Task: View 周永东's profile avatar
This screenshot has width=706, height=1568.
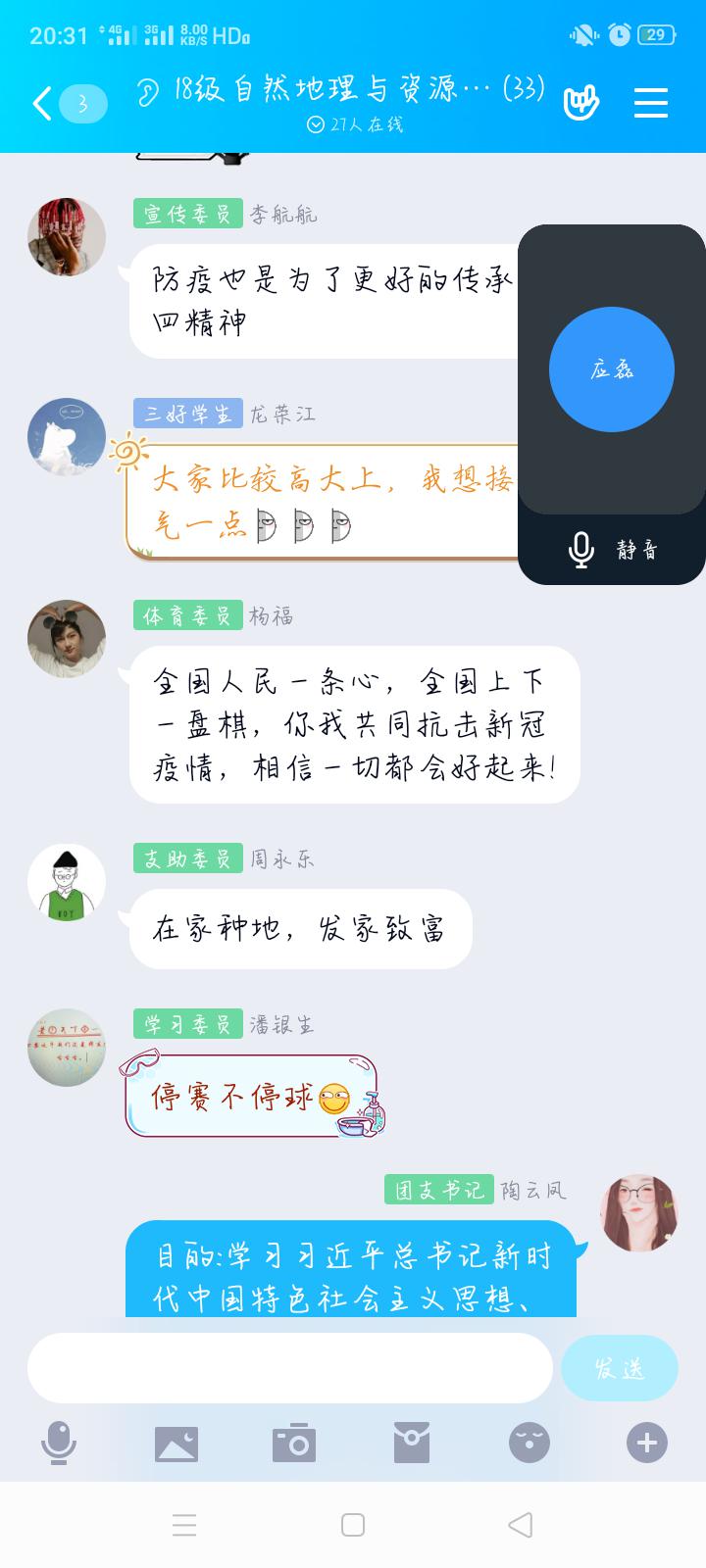Action: [67, 882]
